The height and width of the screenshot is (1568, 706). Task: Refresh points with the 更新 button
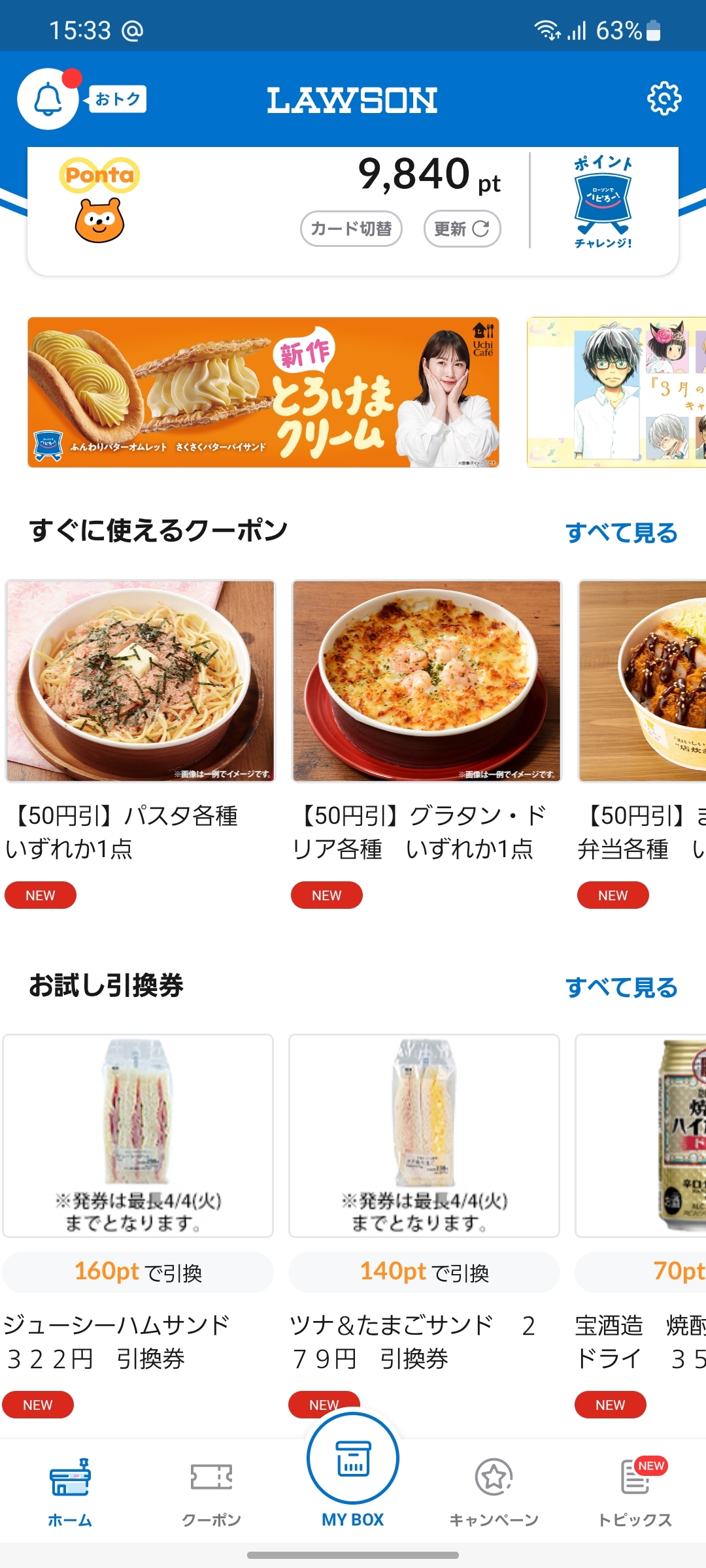(462, 229)
